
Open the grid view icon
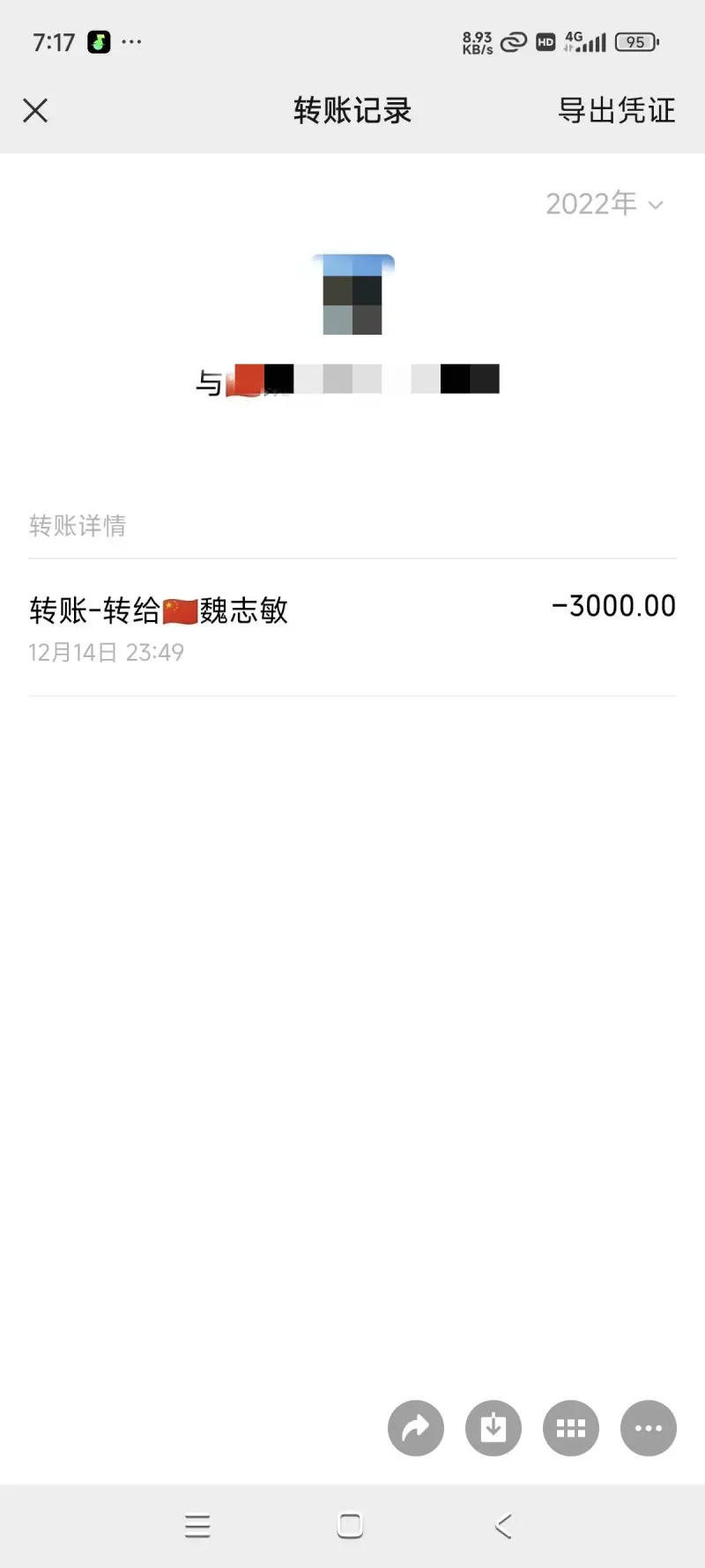[x=571, y=1428]
